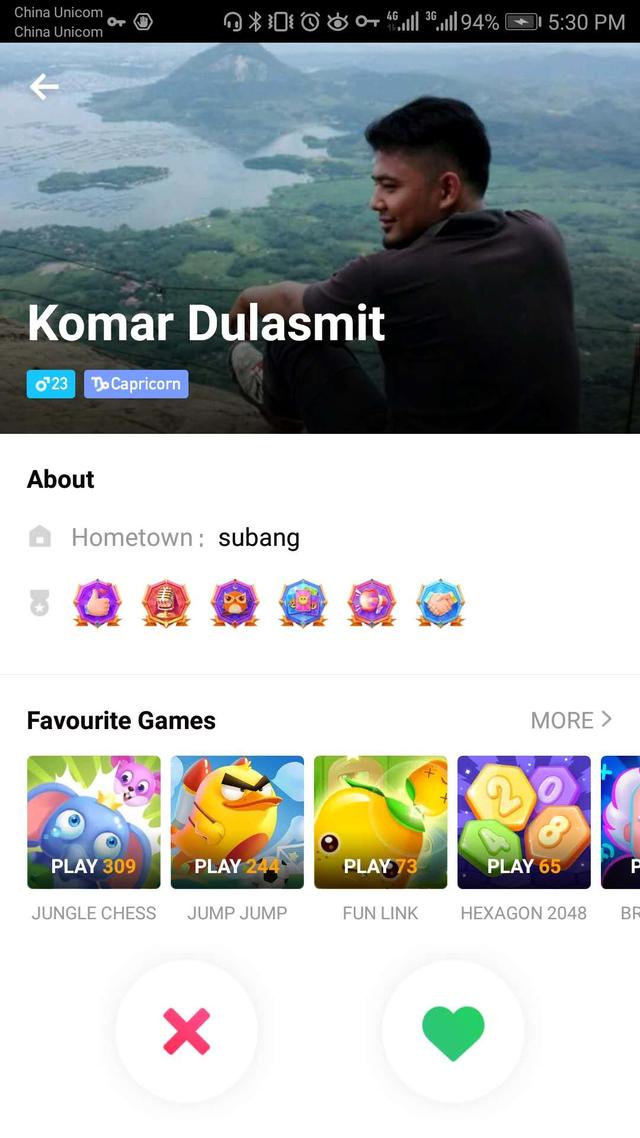Viewport: 640px width, 1138px height.
Task: Open the Hexagon 2048 game tile
Action: [x=524, y=822]
